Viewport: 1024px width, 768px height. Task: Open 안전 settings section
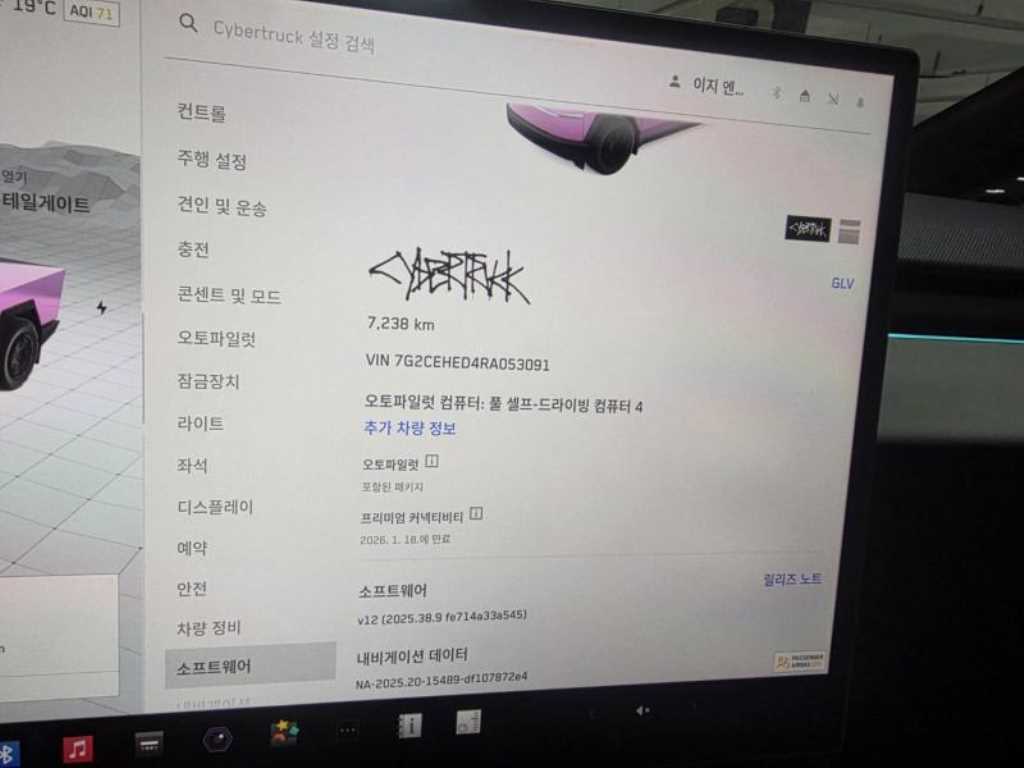tap(192, 589)
